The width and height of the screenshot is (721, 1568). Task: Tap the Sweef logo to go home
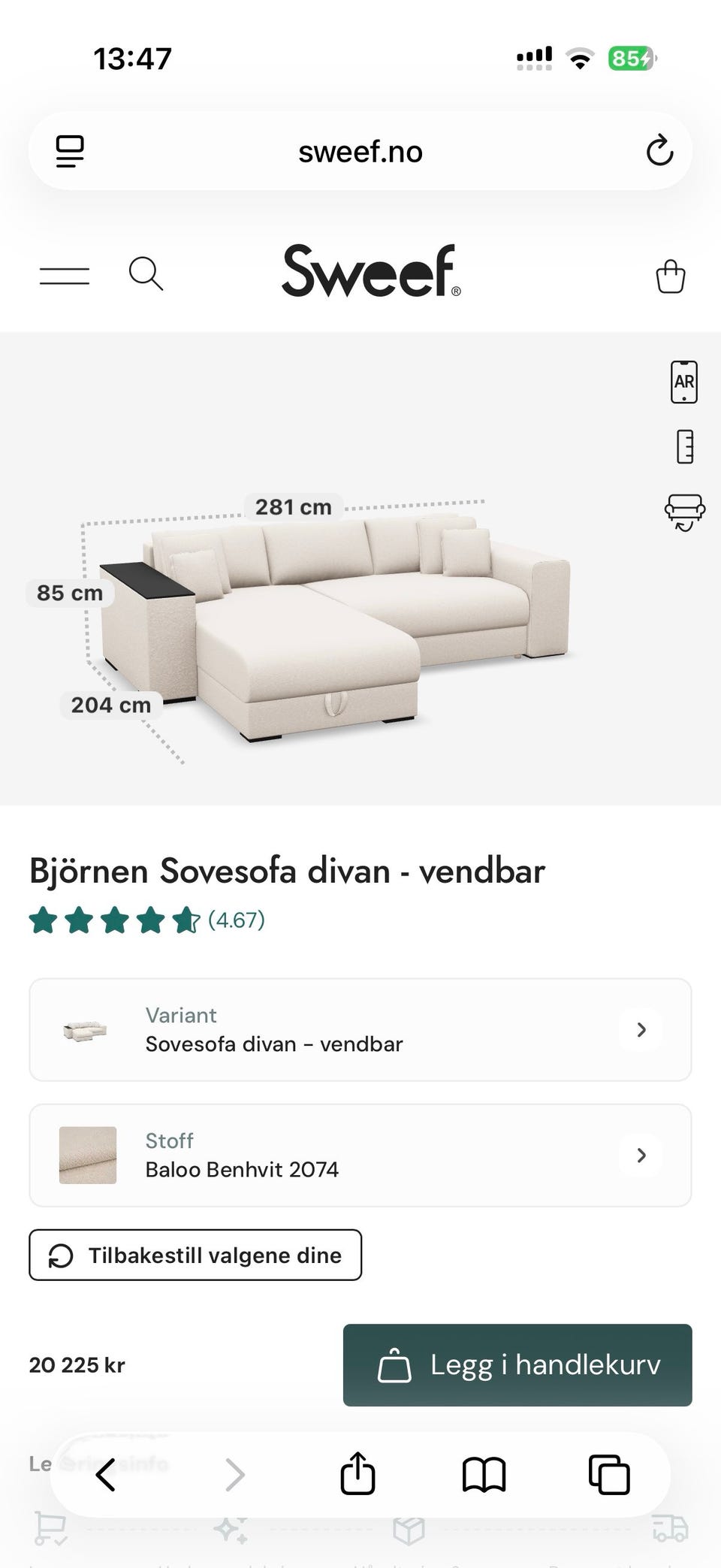tap(372, 270)
